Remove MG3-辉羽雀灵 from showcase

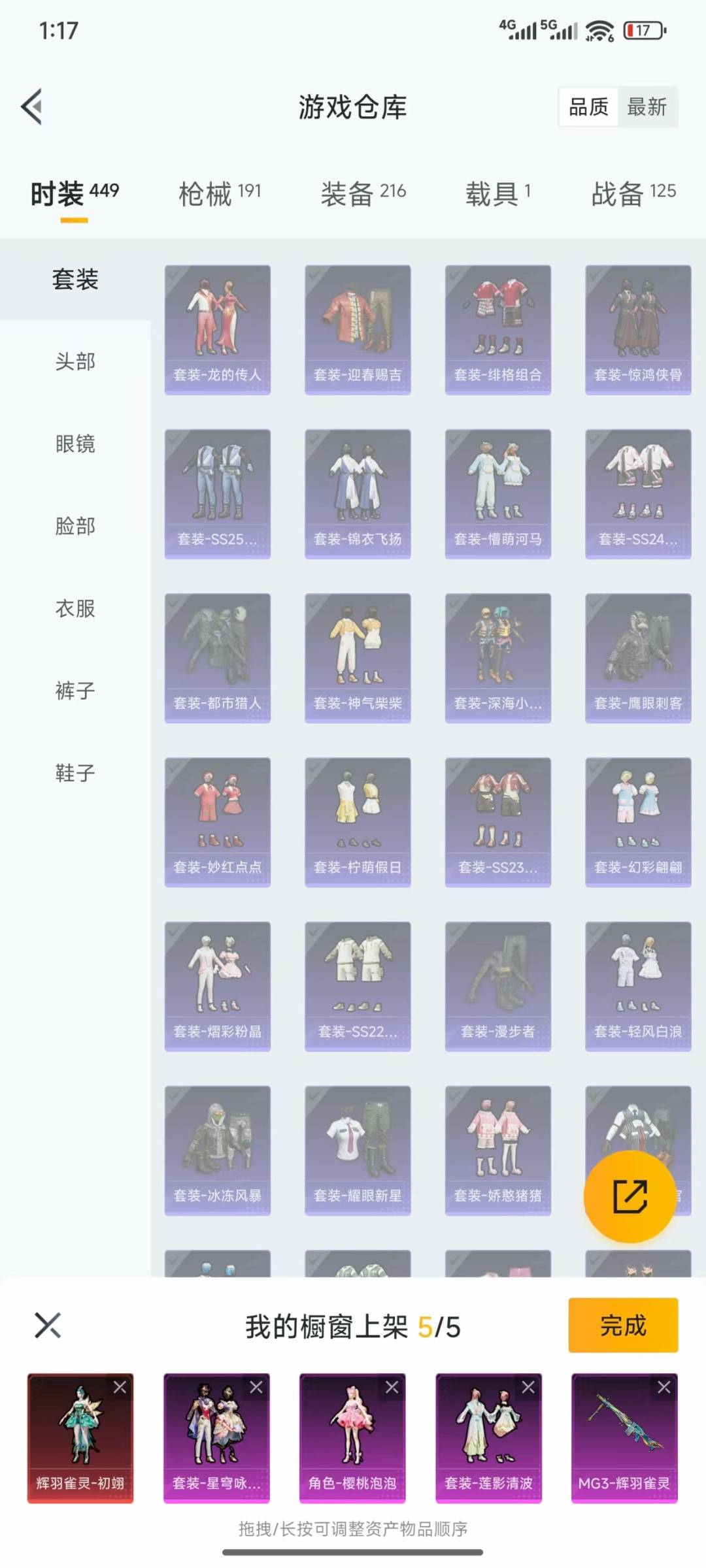[664, 1387]
